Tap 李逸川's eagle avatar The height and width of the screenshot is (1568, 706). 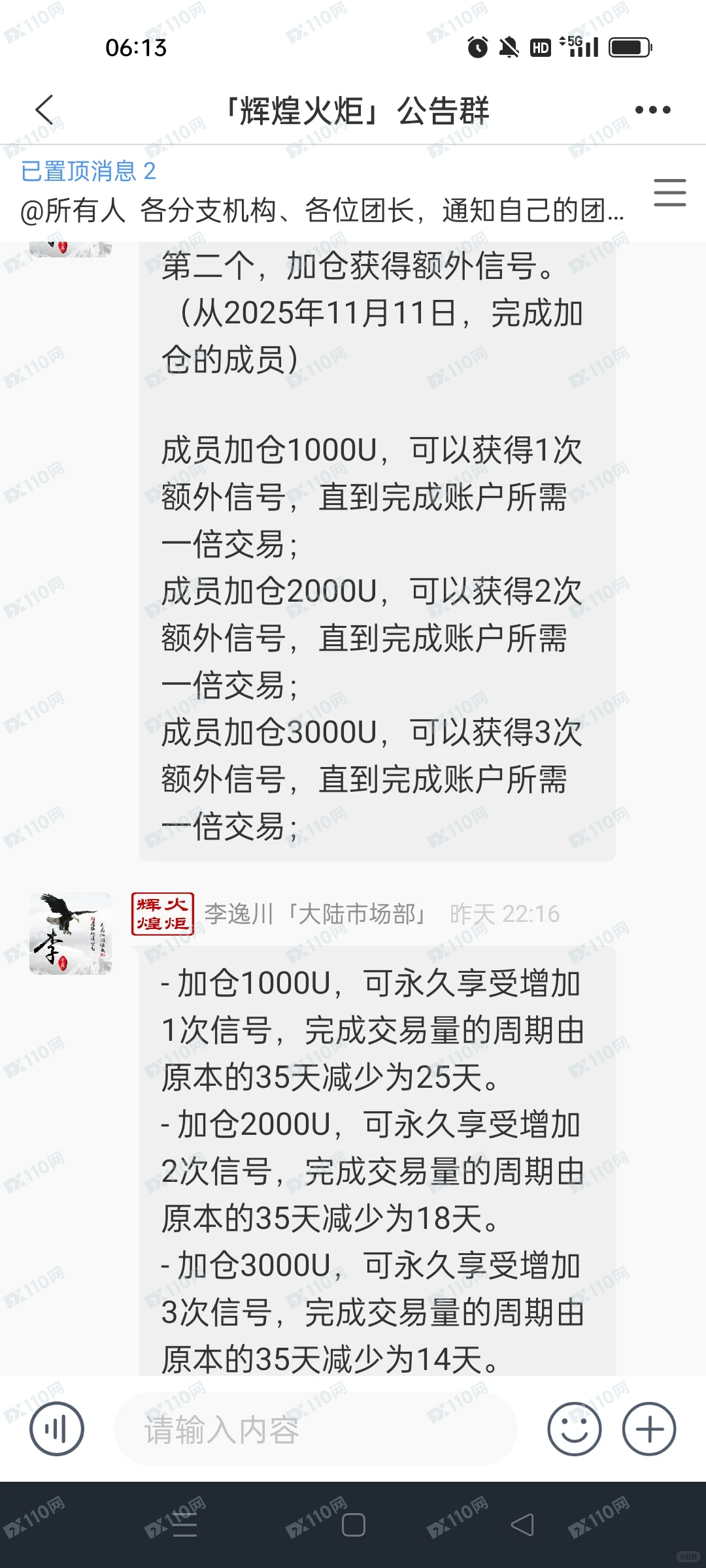coord(71,934)
